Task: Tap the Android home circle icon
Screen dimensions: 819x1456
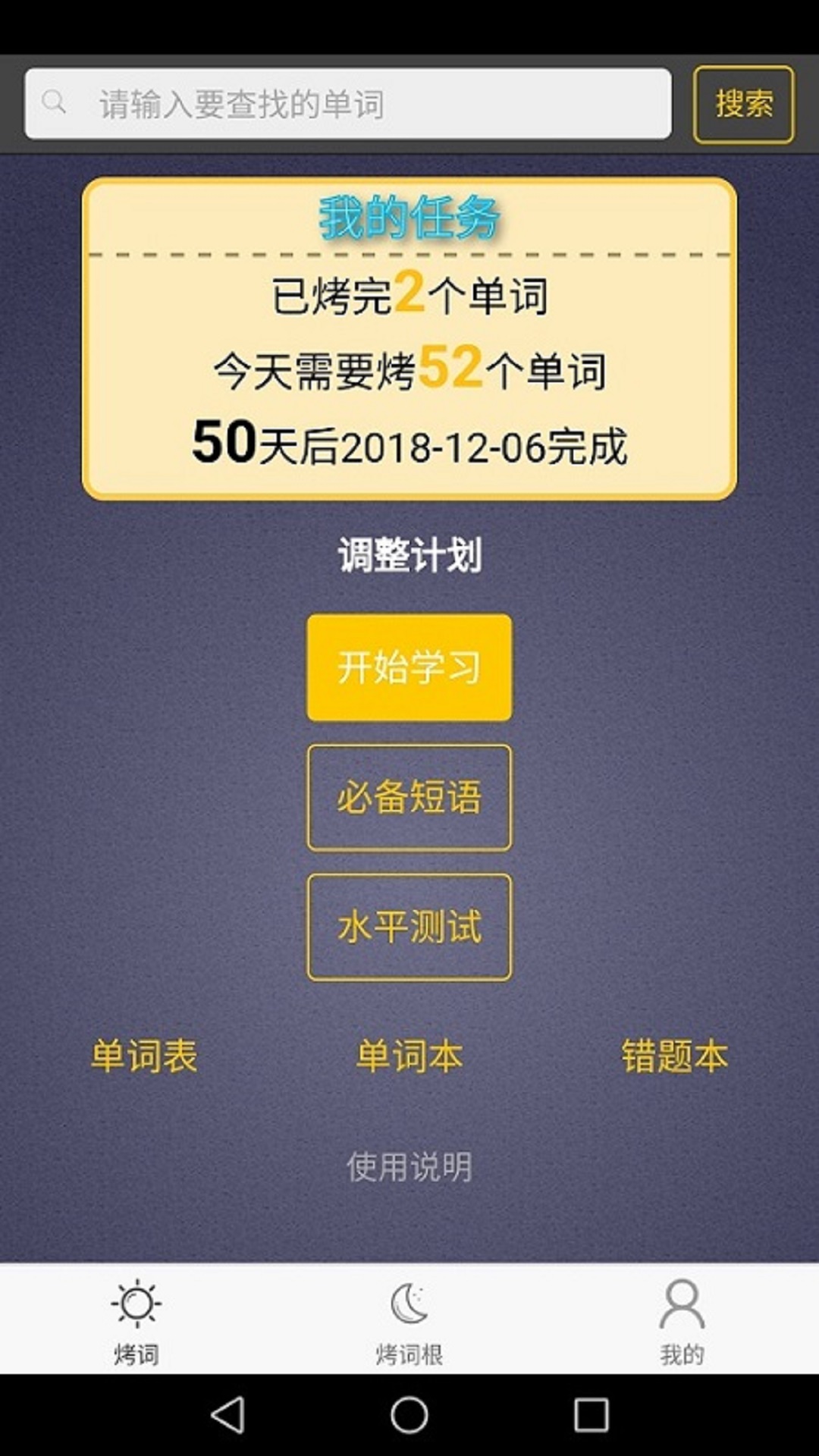Action: (x=408, y=1415)
